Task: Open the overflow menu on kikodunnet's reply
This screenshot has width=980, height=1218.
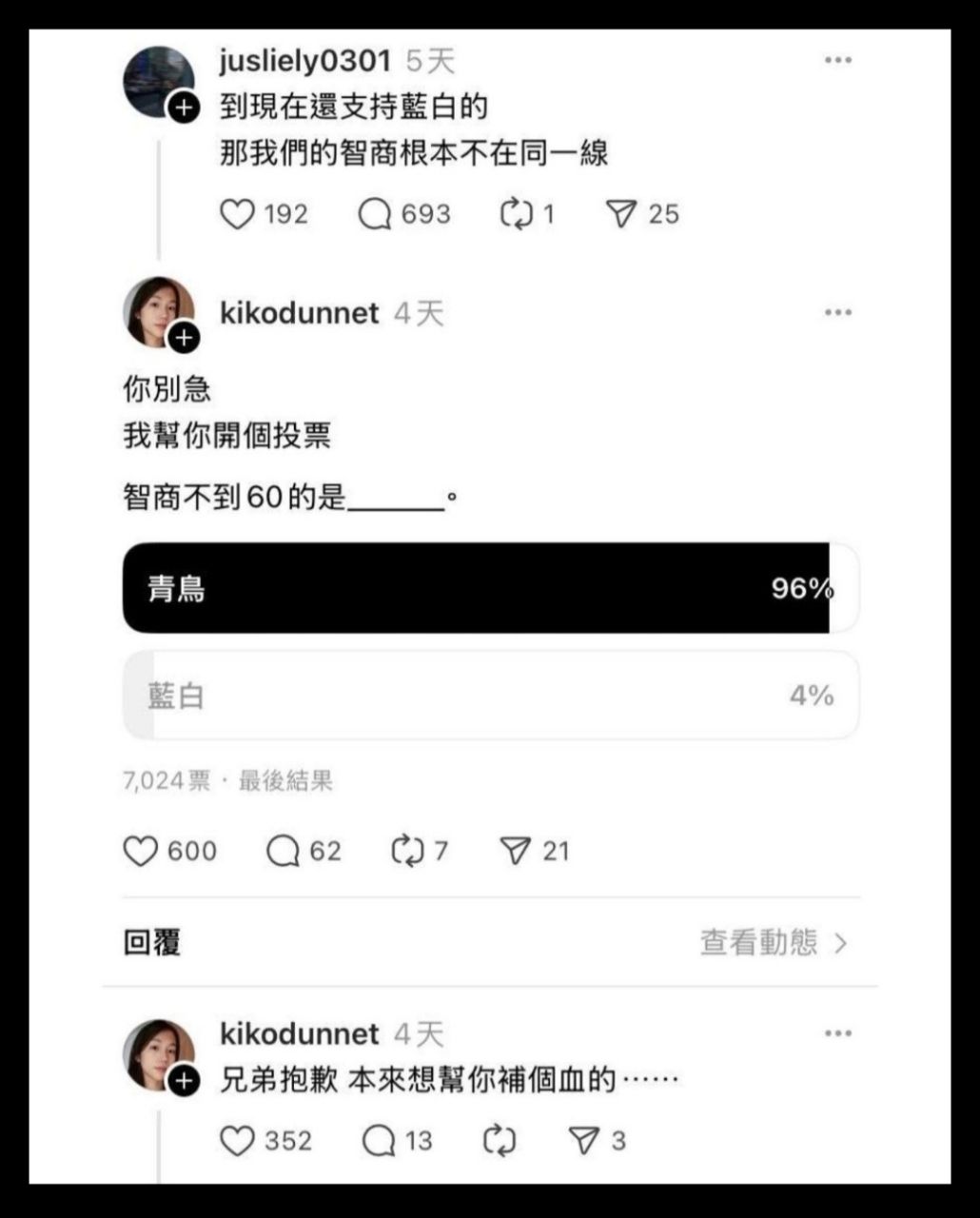Action: (x=838, y=1033)
